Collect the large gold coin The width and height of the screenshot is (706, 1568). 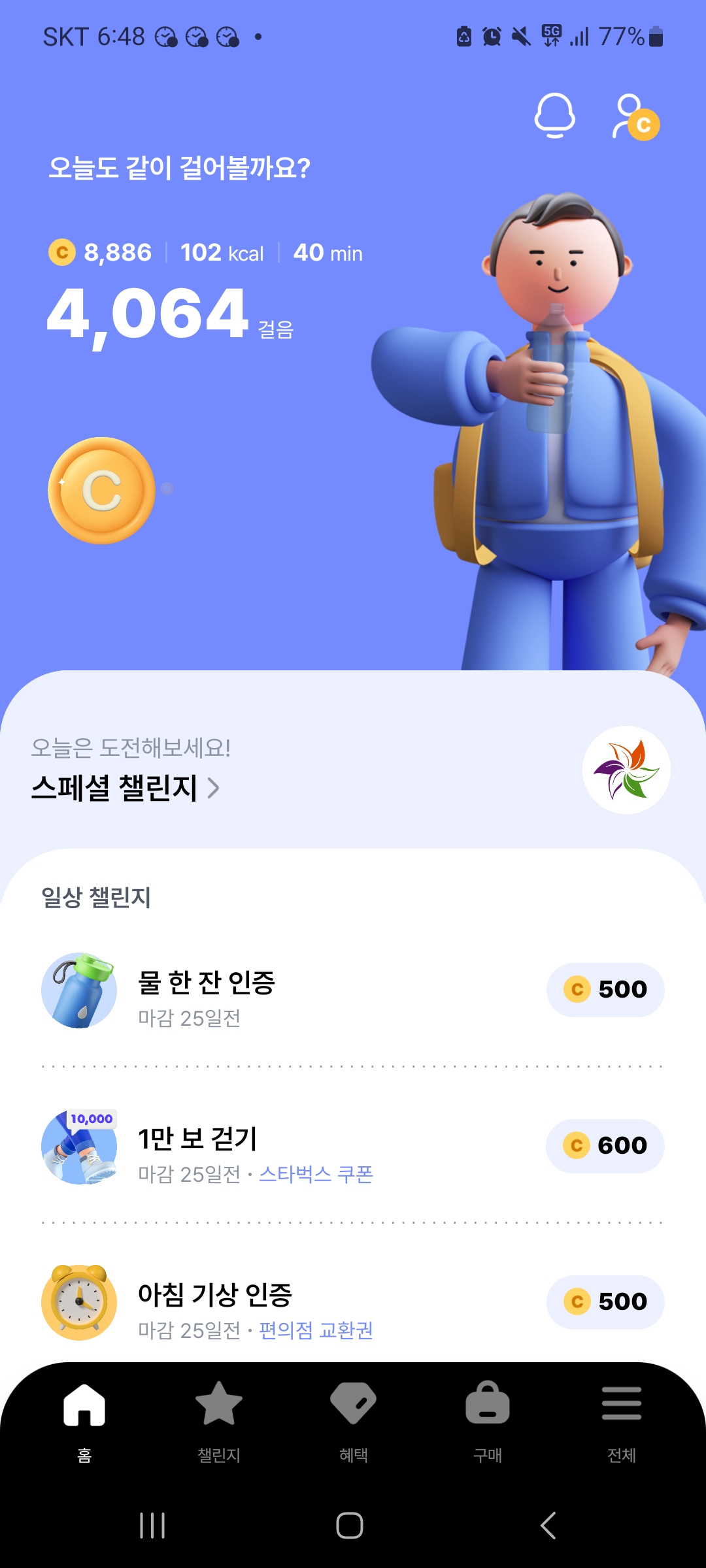(x=102, y=491)
